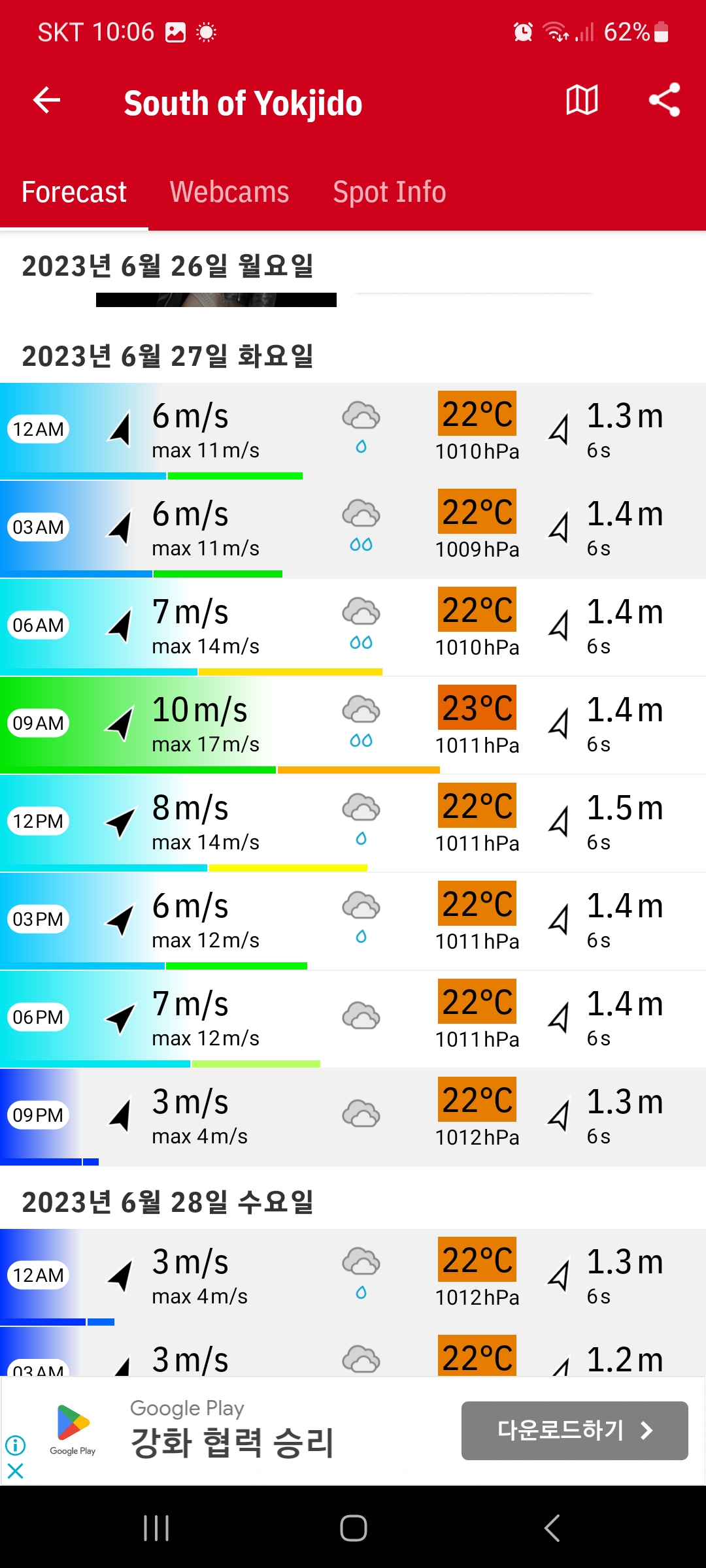Viewport: 706px width, 1568px height.
Task: Go back using the top arrow
Action: click(x=46, y=100)
